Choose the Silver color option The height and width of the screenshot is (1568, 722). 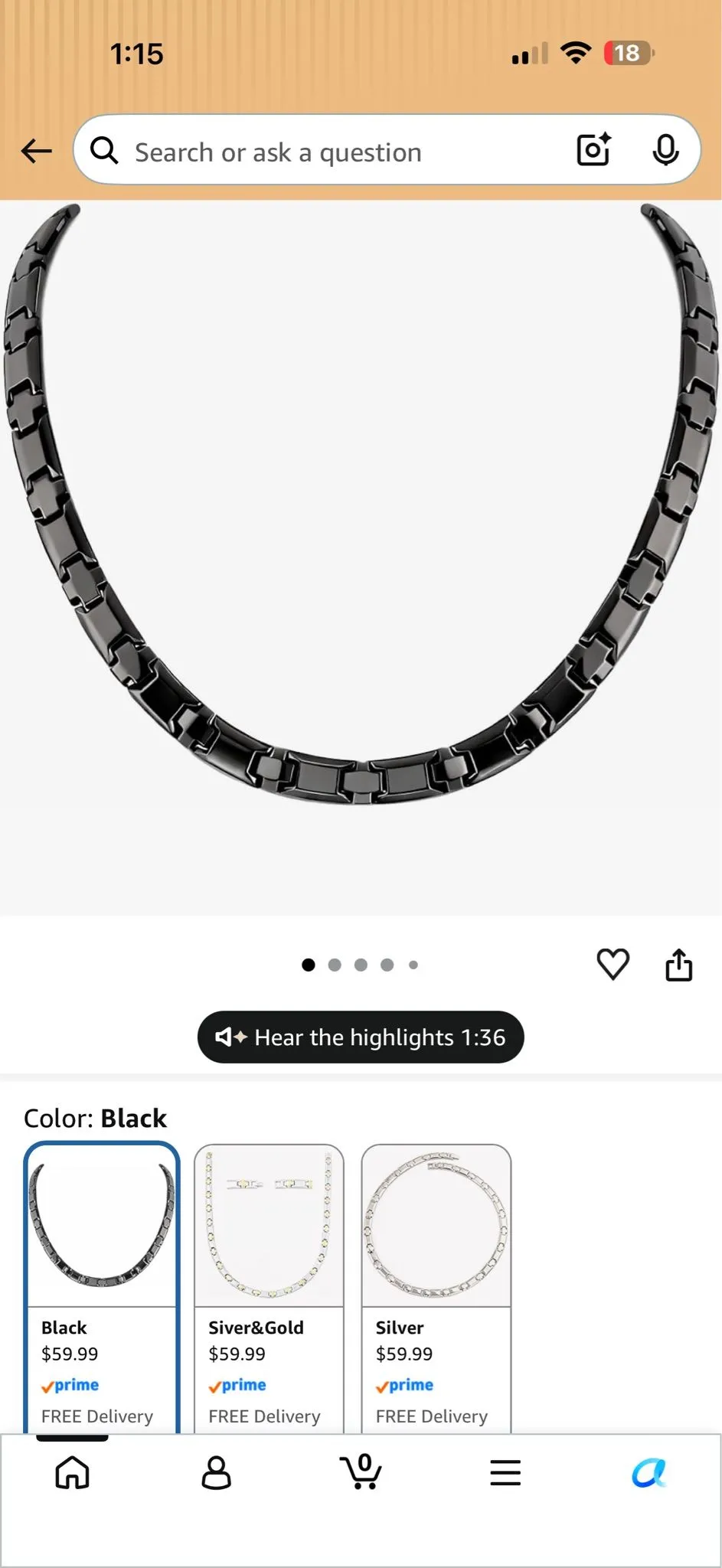(x=436, y=1288)
